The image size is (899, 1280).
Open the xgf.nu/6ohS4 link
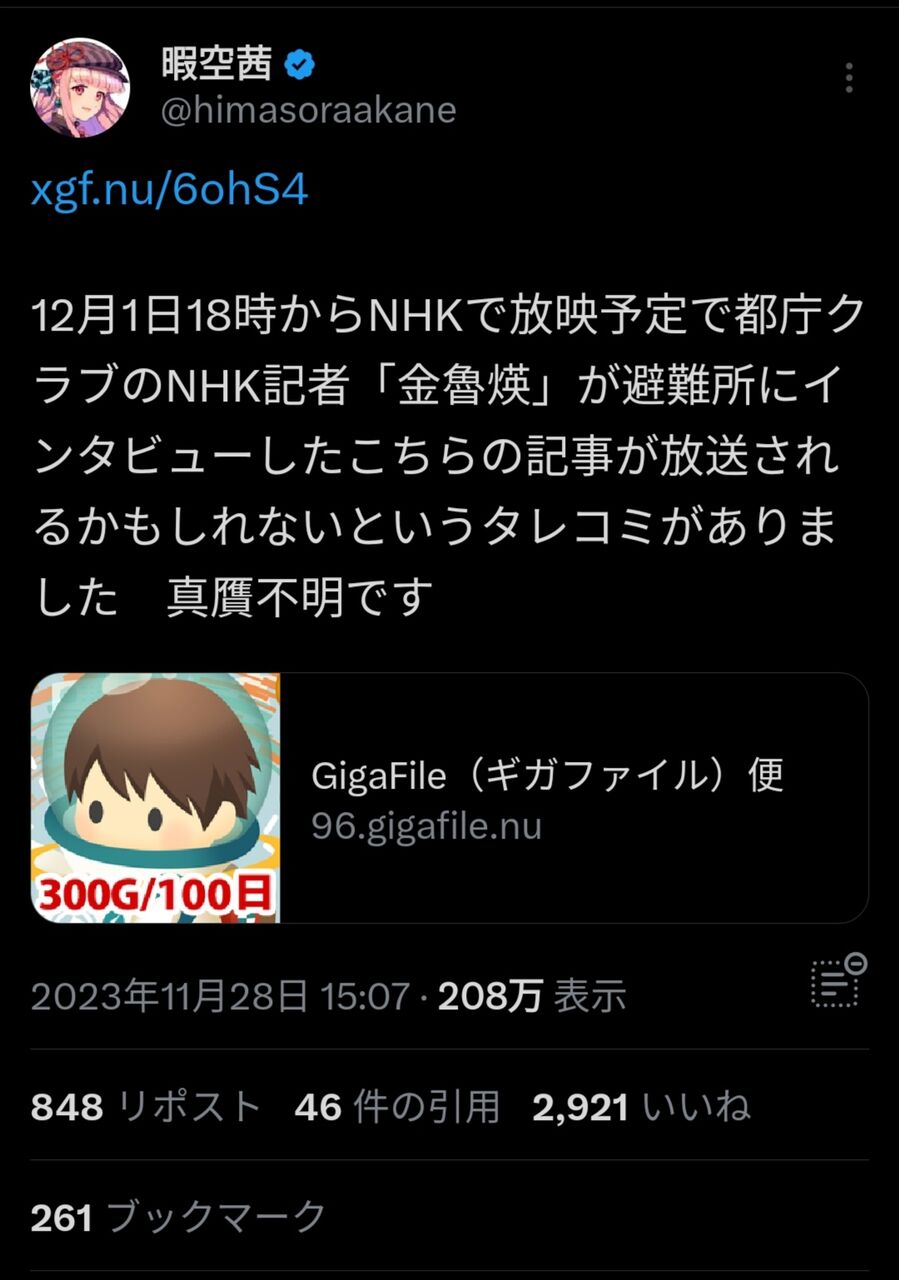coord(169,190)
